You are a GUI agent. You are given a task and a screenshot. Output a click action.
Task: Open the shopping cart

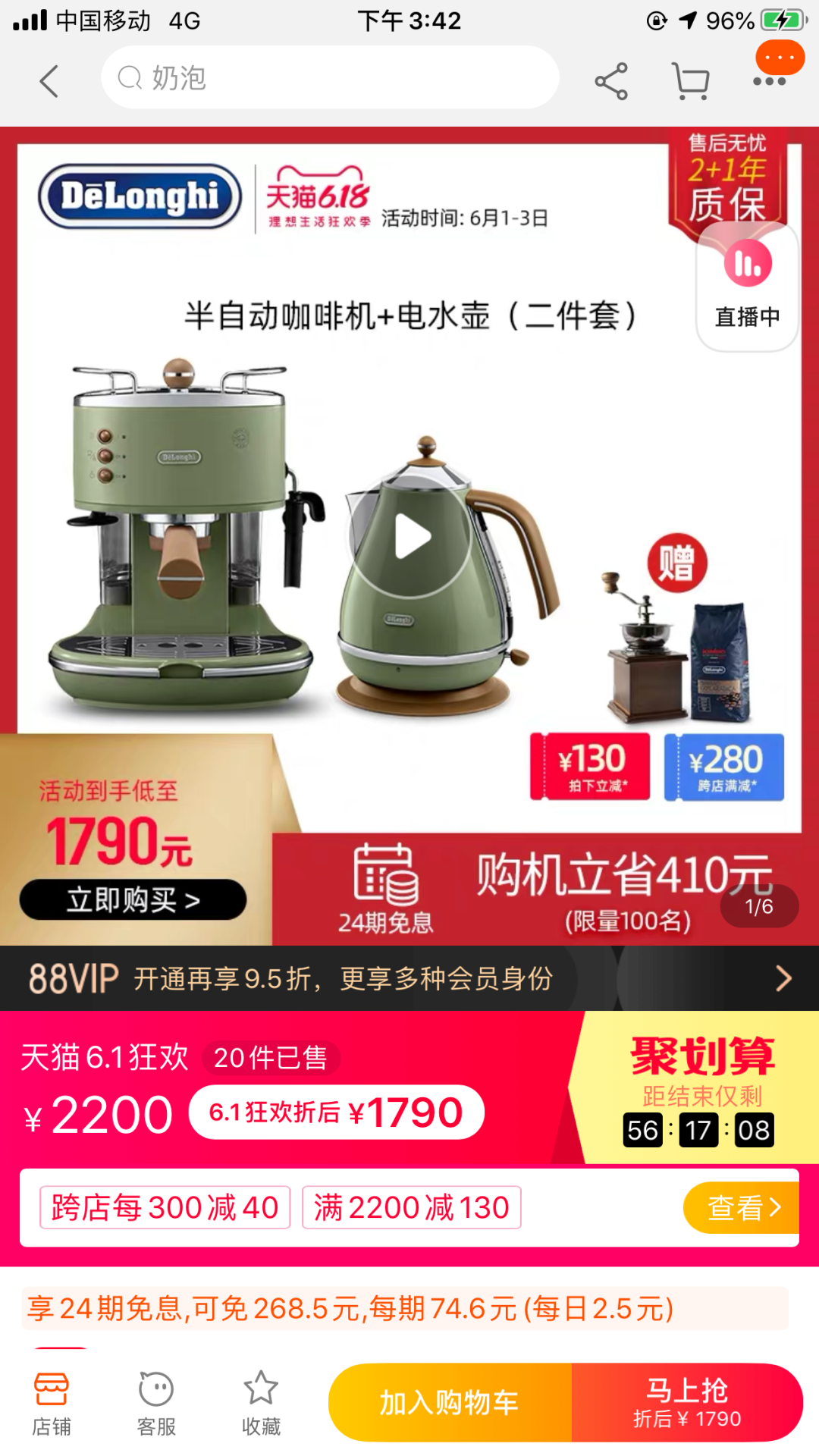[x=690, y=81]
